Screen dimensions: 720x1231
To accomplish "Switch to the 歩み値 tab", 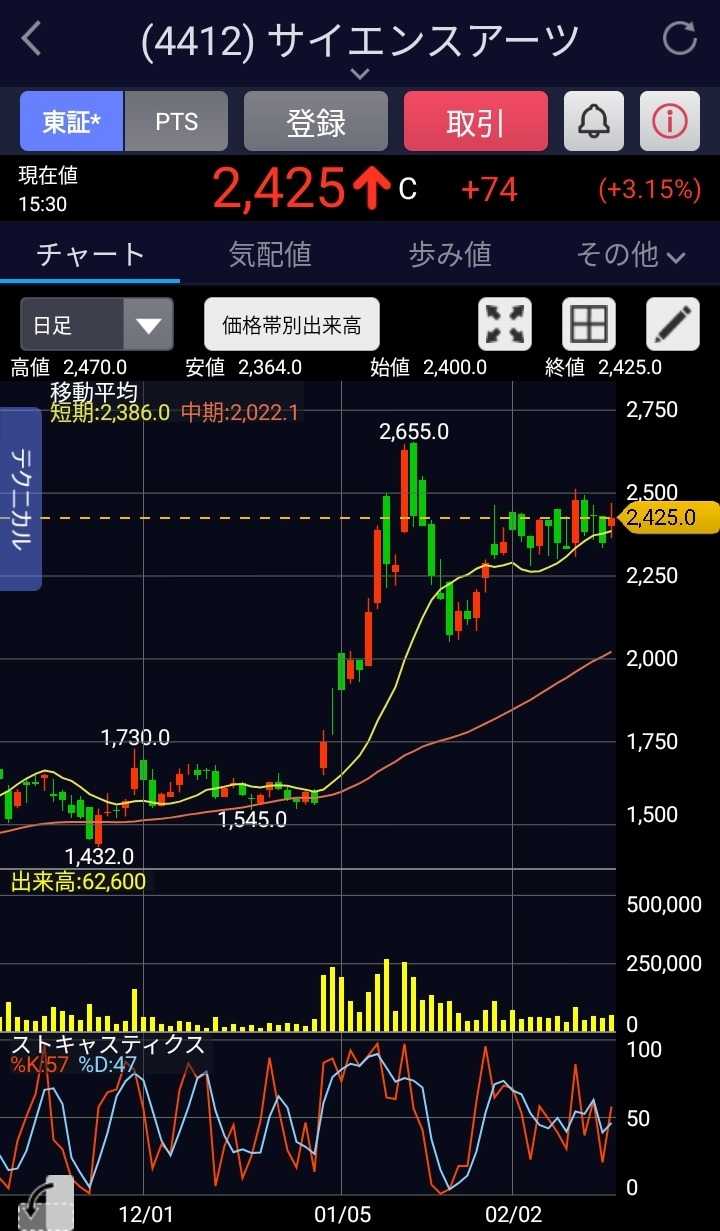I will pos(450,254).
